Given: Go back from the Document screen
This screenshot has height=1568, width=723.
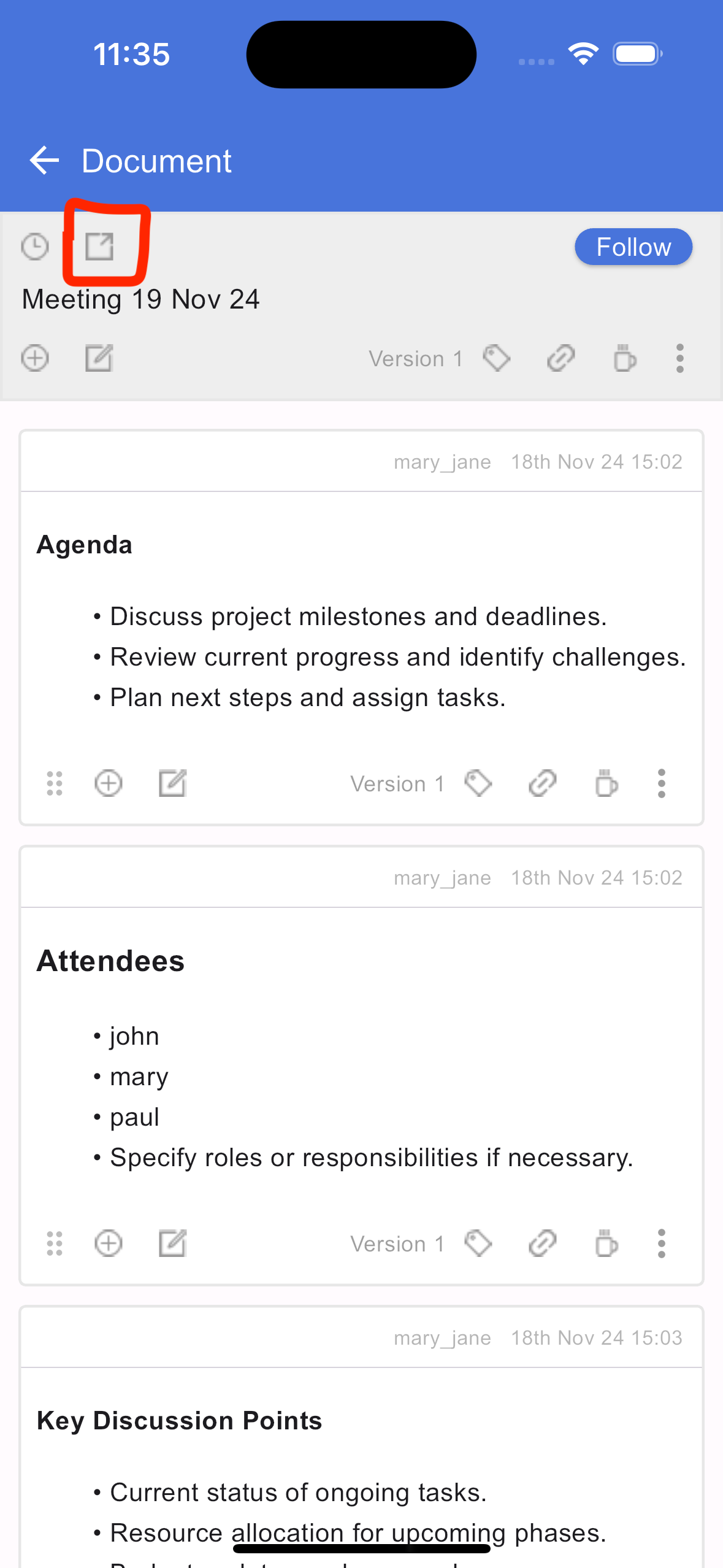Looking at the screenshot, I should click(44, 161).
